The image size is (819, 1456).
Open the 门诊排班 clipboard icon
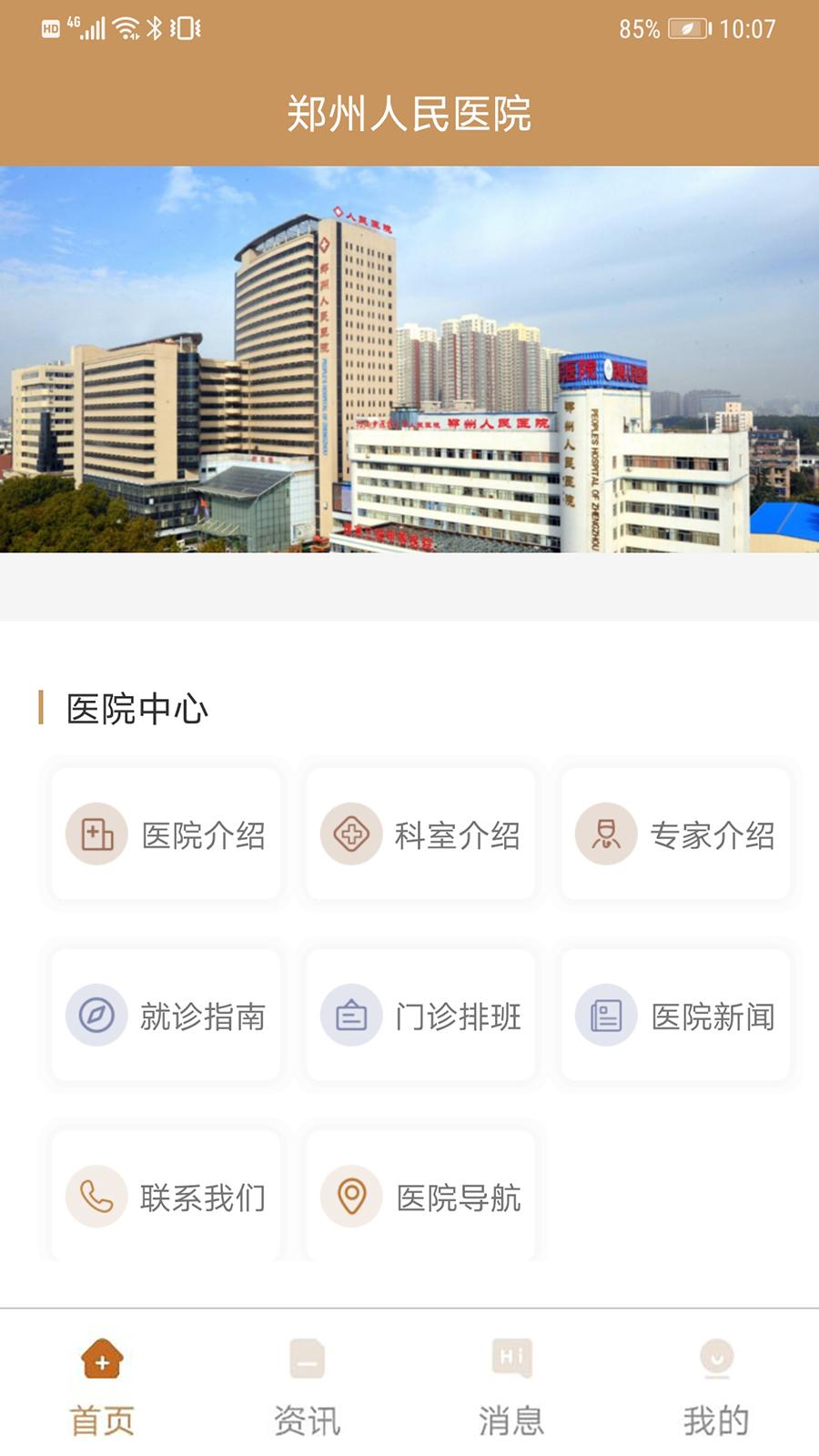coord(349,1016)
